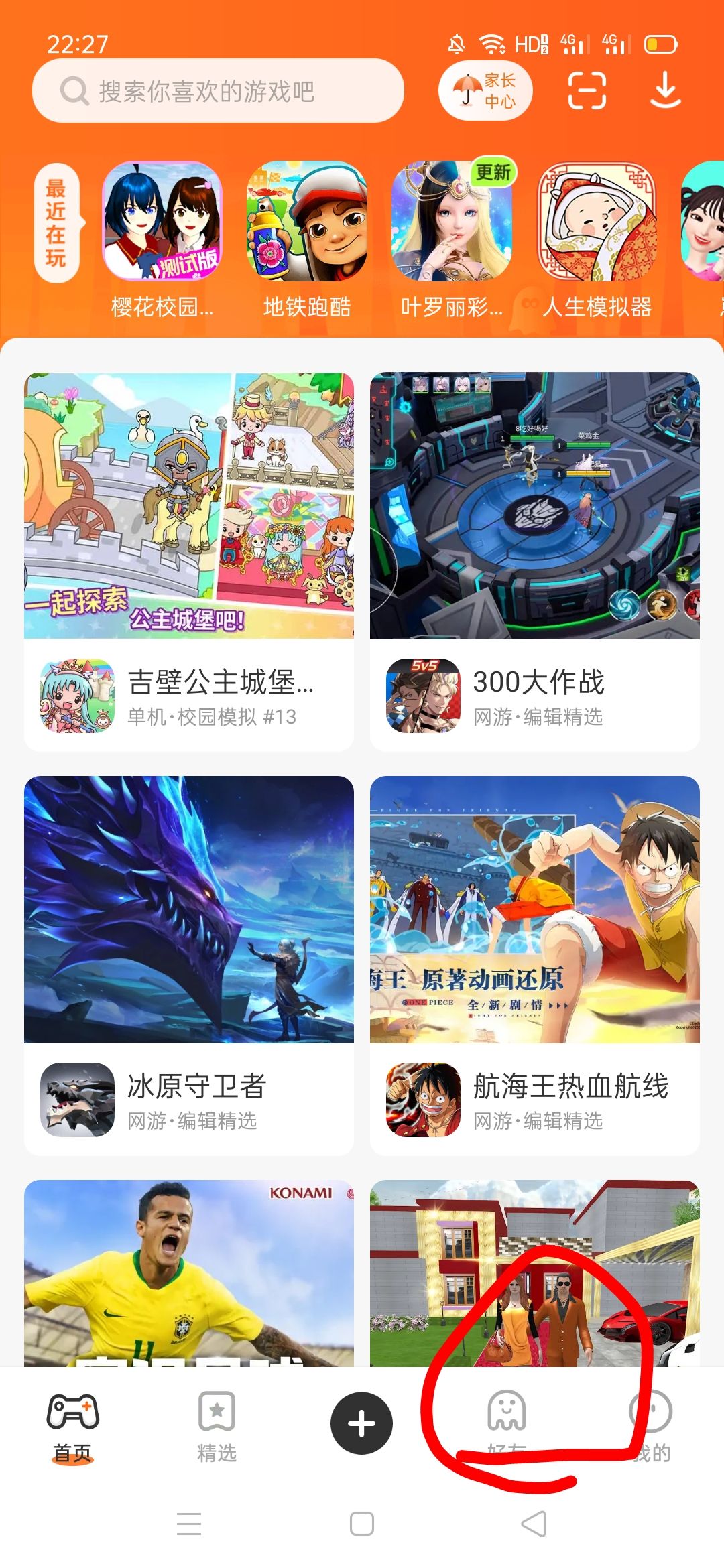The image size is (724, 1568).
Task: Open the 家长中心 parental center
Action: pos(485,91)
